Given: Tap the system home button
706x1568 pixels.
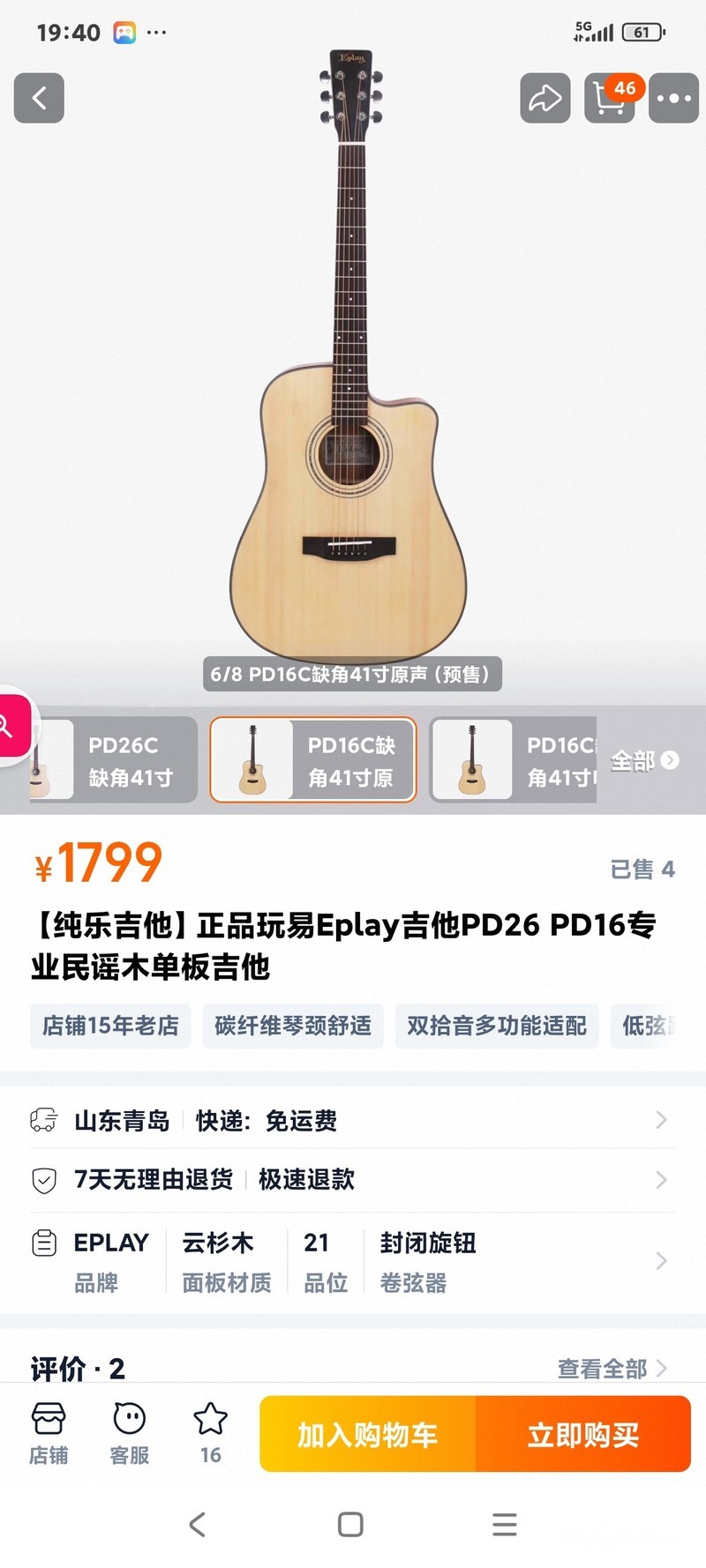Looking at the screenshot, I should click(350, 1524).
